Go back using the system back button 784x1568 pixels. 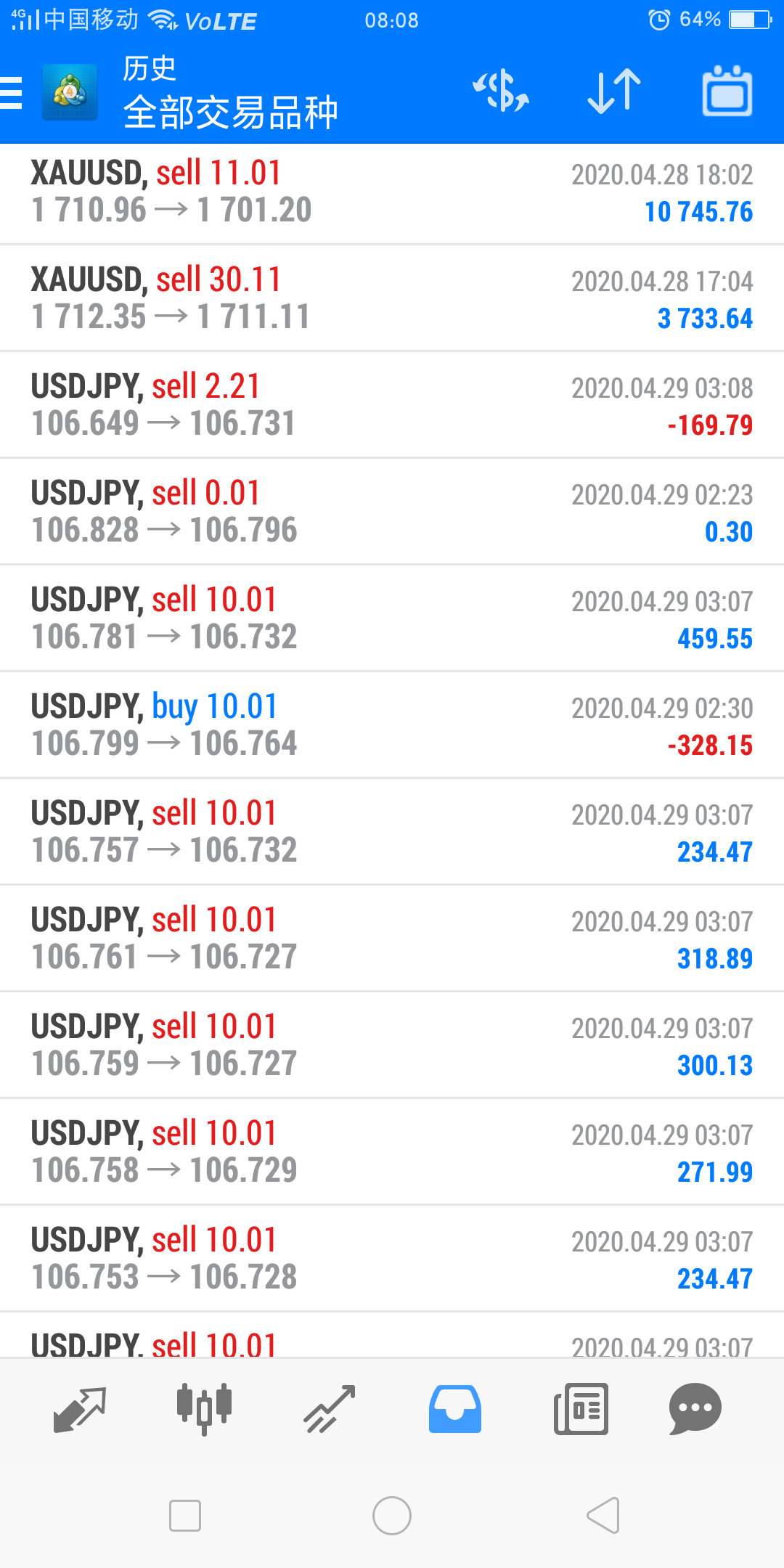(x=603, y=1516)
